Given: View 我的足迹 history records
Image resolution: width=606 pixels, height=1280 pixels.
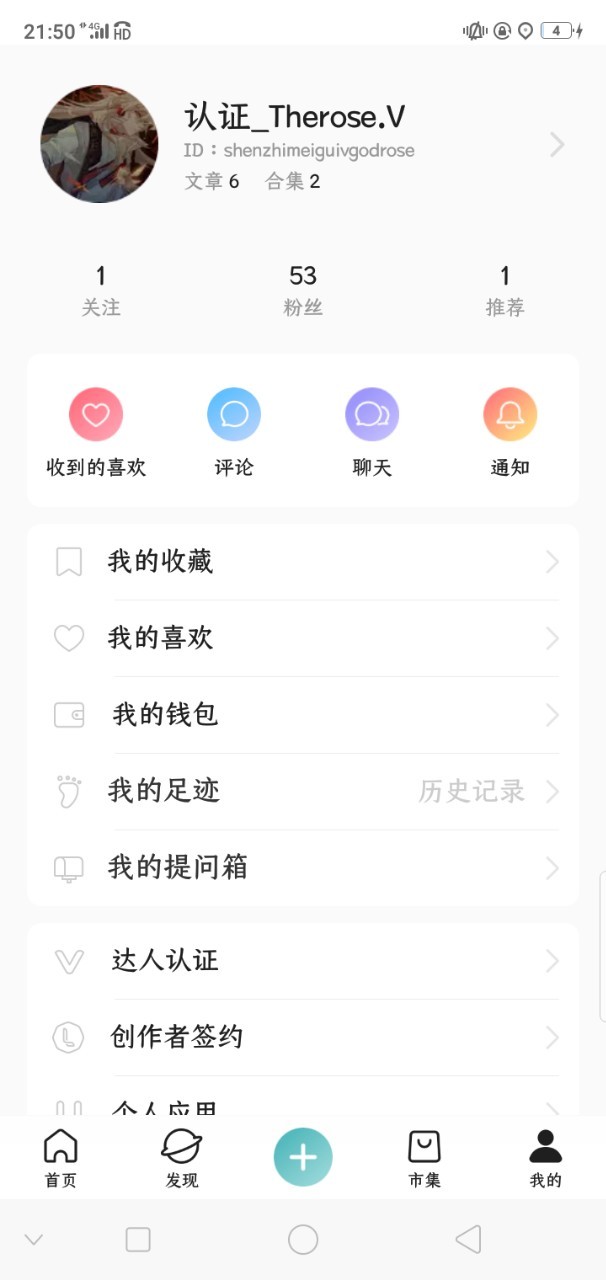Looking at the screenshot, I should tap(303, 791).
